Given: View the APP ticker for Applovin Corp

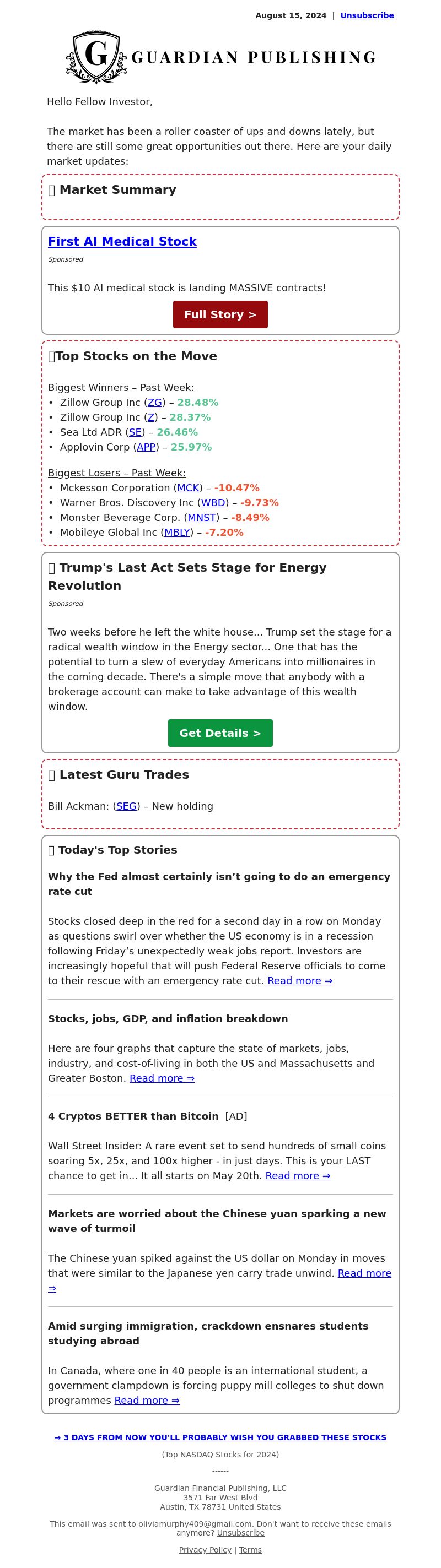Looking at the screenshot, I should (146, 447).
